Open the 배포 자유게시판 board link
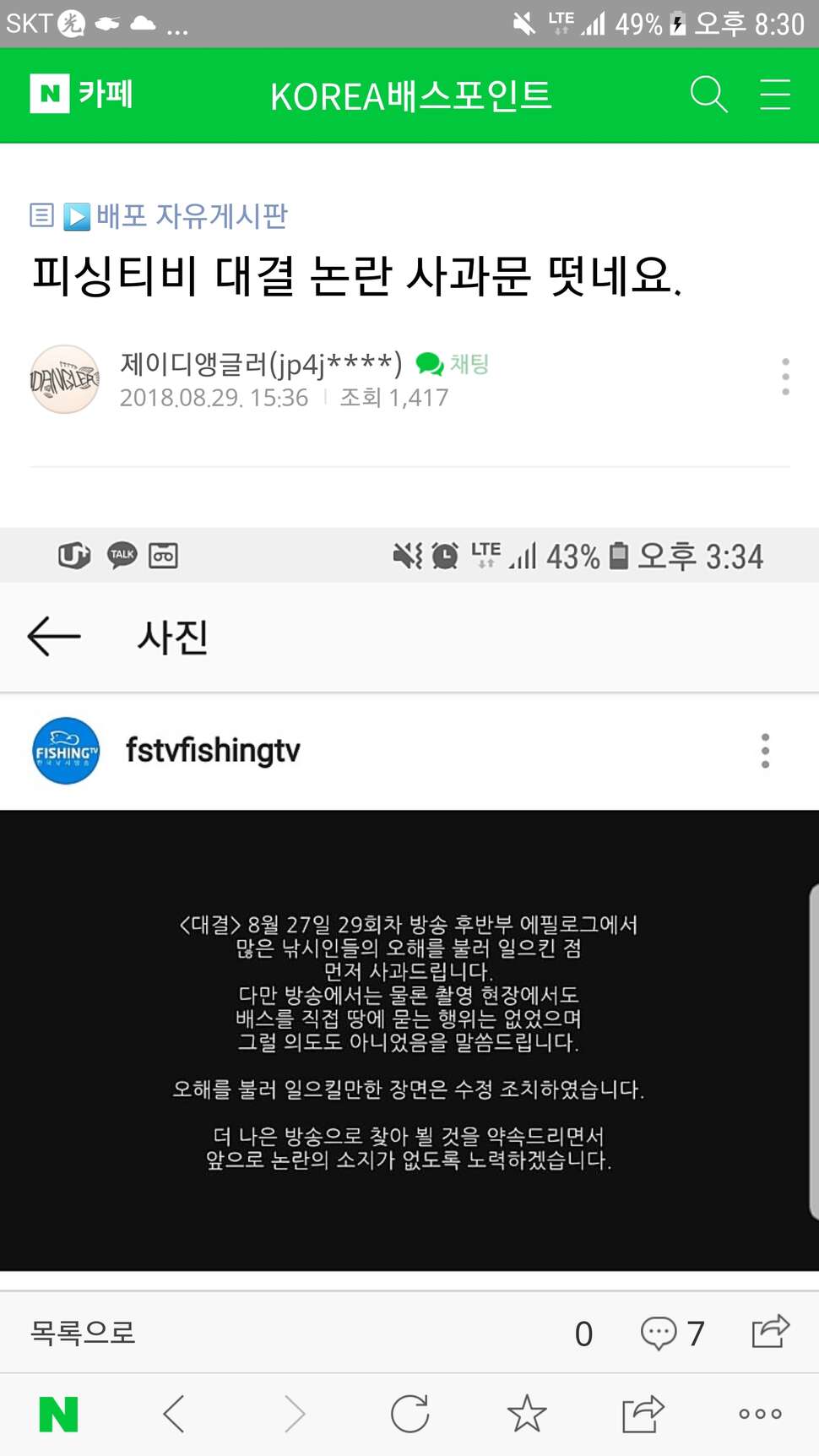Image resolution: width=819 pixels, height=1456 pixels. coord(192,216)
